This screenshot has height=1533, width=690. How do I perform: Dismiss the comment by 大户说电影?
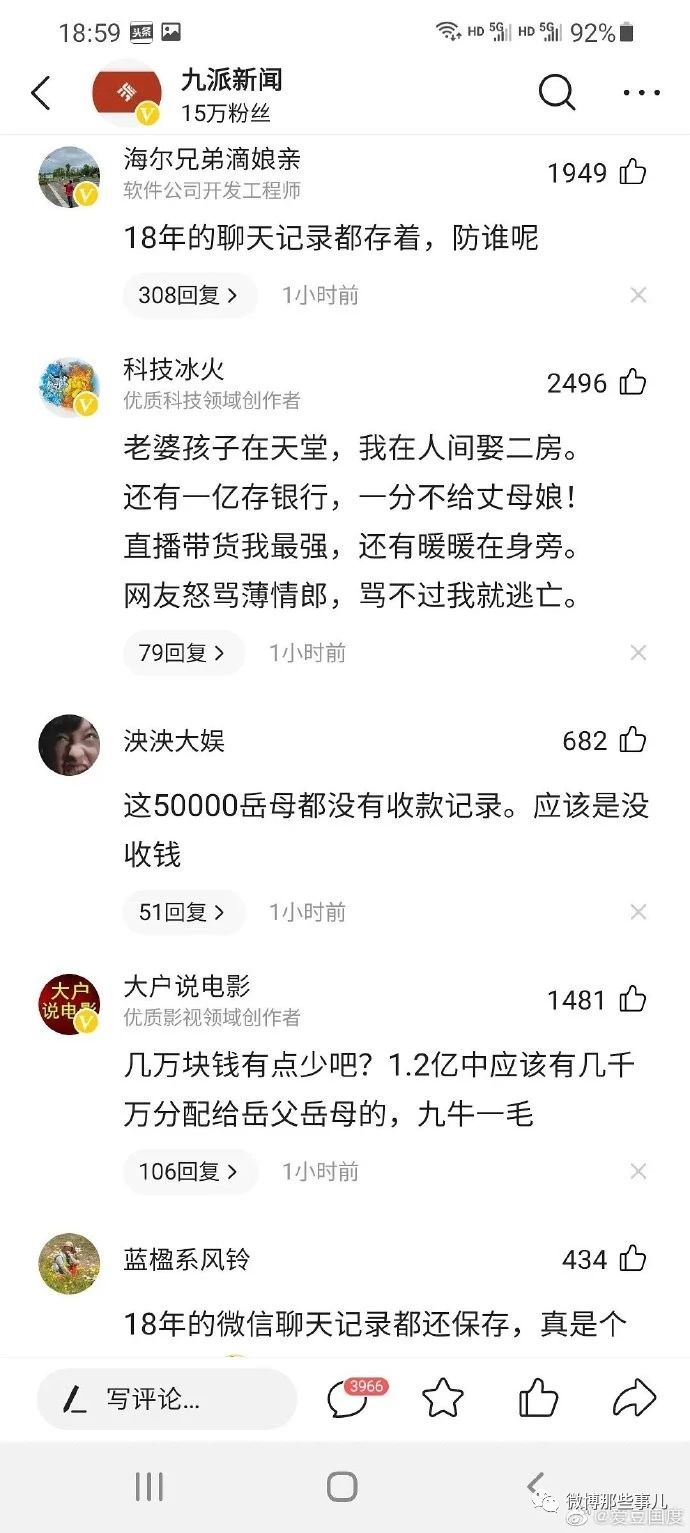click(638, 1171)
